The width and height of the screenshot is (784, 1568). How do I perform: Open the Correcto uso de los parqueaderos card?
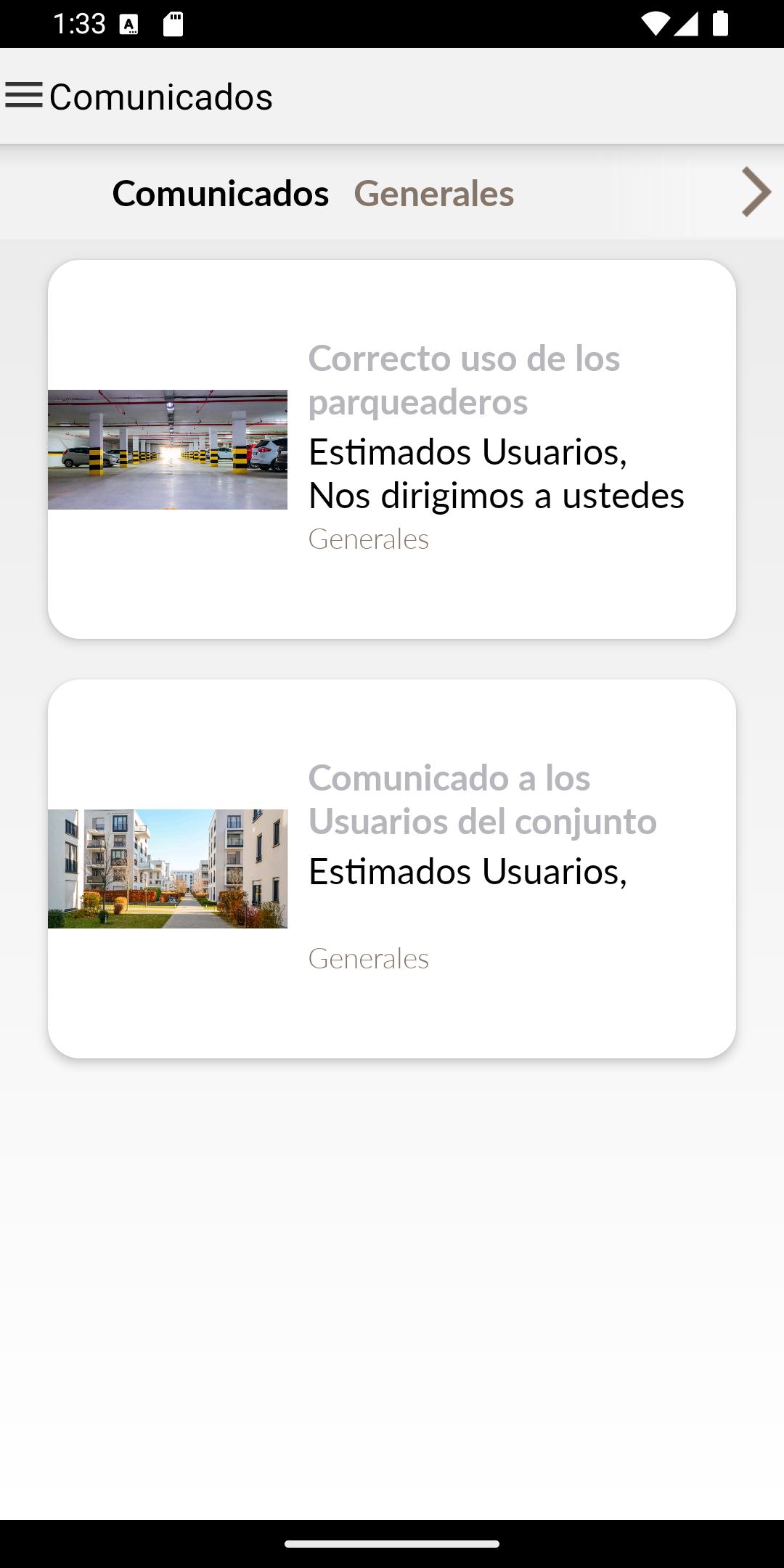pyautogui.click(x=392, y=449)
